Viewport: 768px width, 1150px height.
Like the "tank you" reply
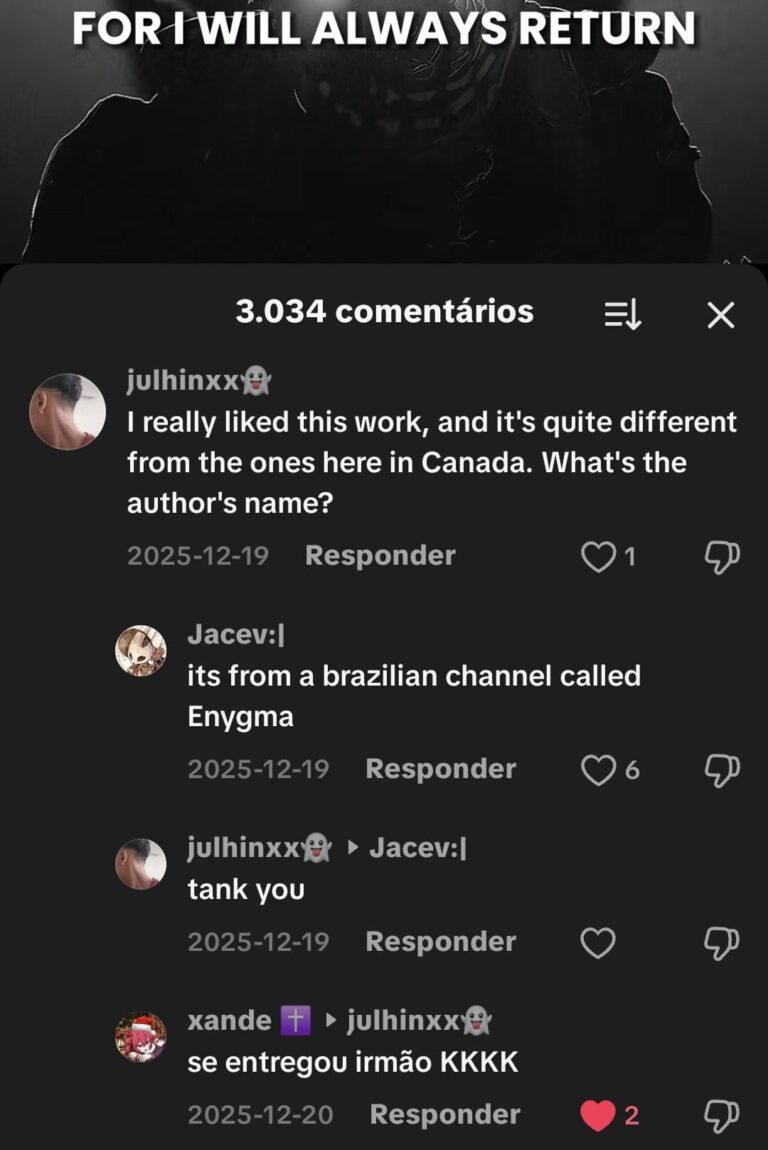point(598,943)
